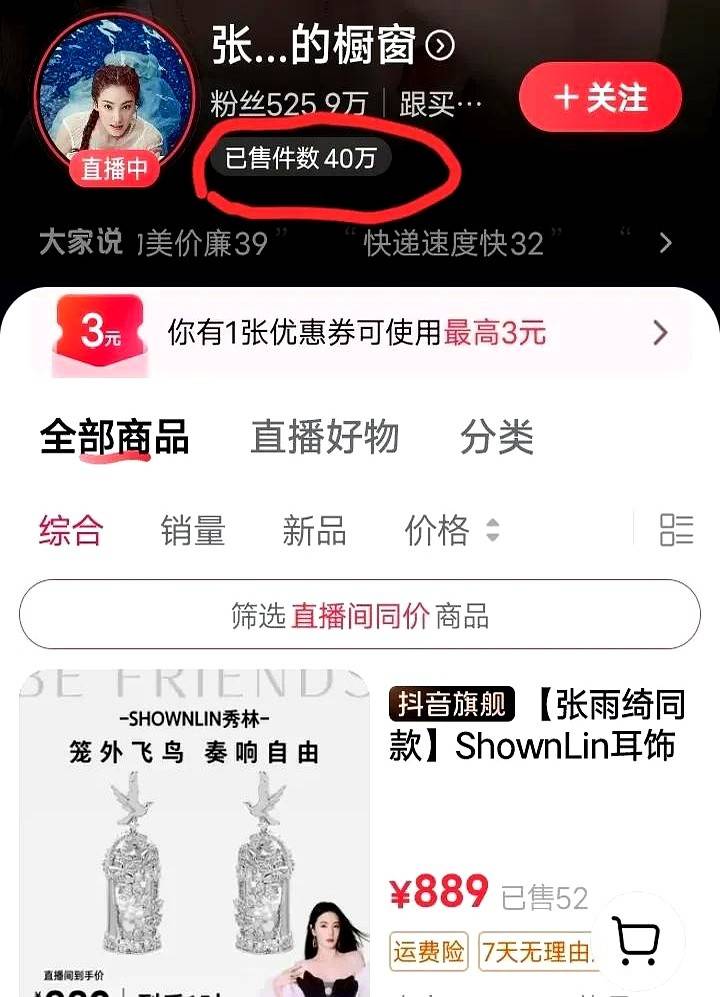Viewport: 720px width, 997px height.
Task: Expand the 大家说 reviews arrow
Action: point(666,243)
